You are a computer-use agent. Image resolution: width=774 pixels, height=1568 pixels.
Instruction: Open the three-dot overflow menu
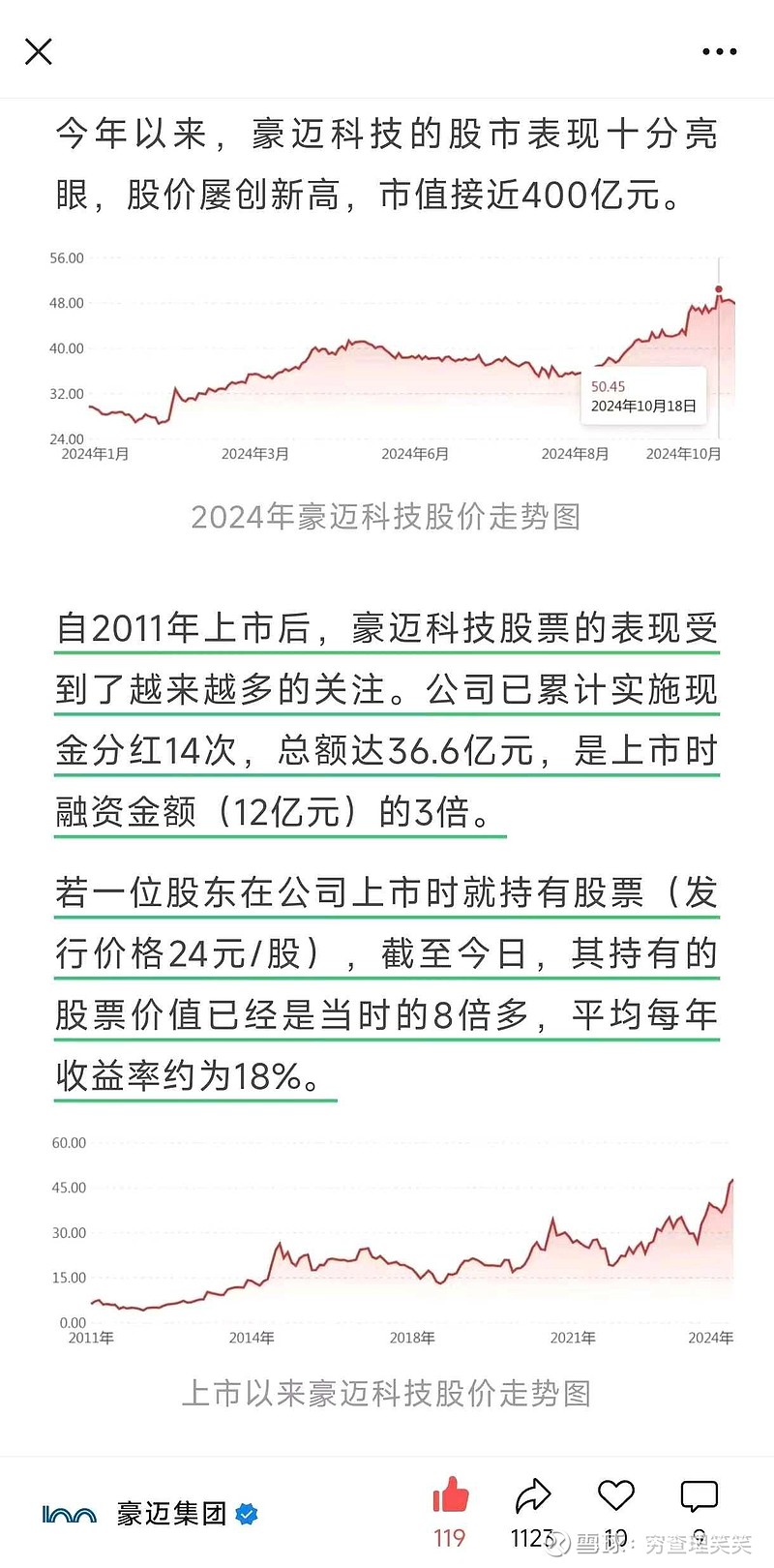tap(719, 52)
